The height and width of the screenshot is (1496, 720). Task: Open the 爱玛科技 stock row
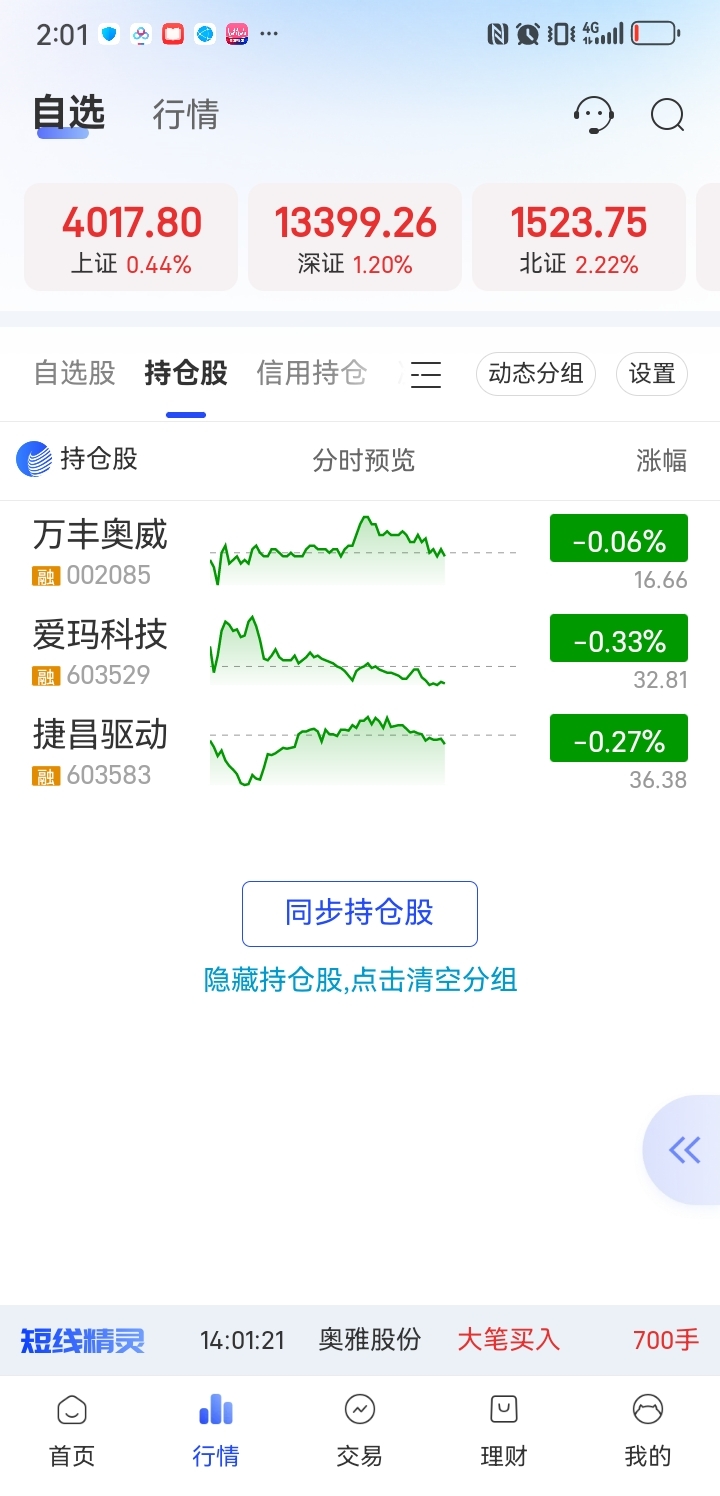coord(360,651)
